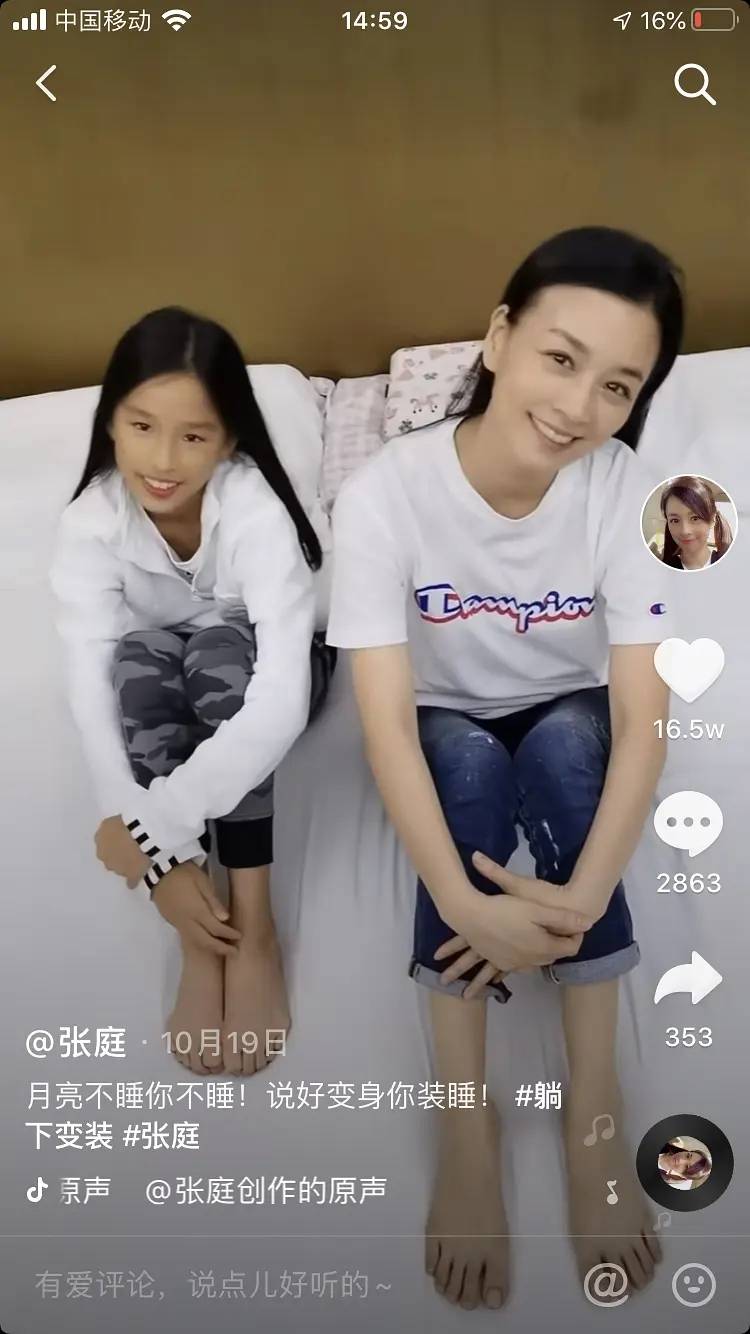Open the #张庭 hashtag
This screenshot has width=750, height=1334.
[x=161, y=1135]
